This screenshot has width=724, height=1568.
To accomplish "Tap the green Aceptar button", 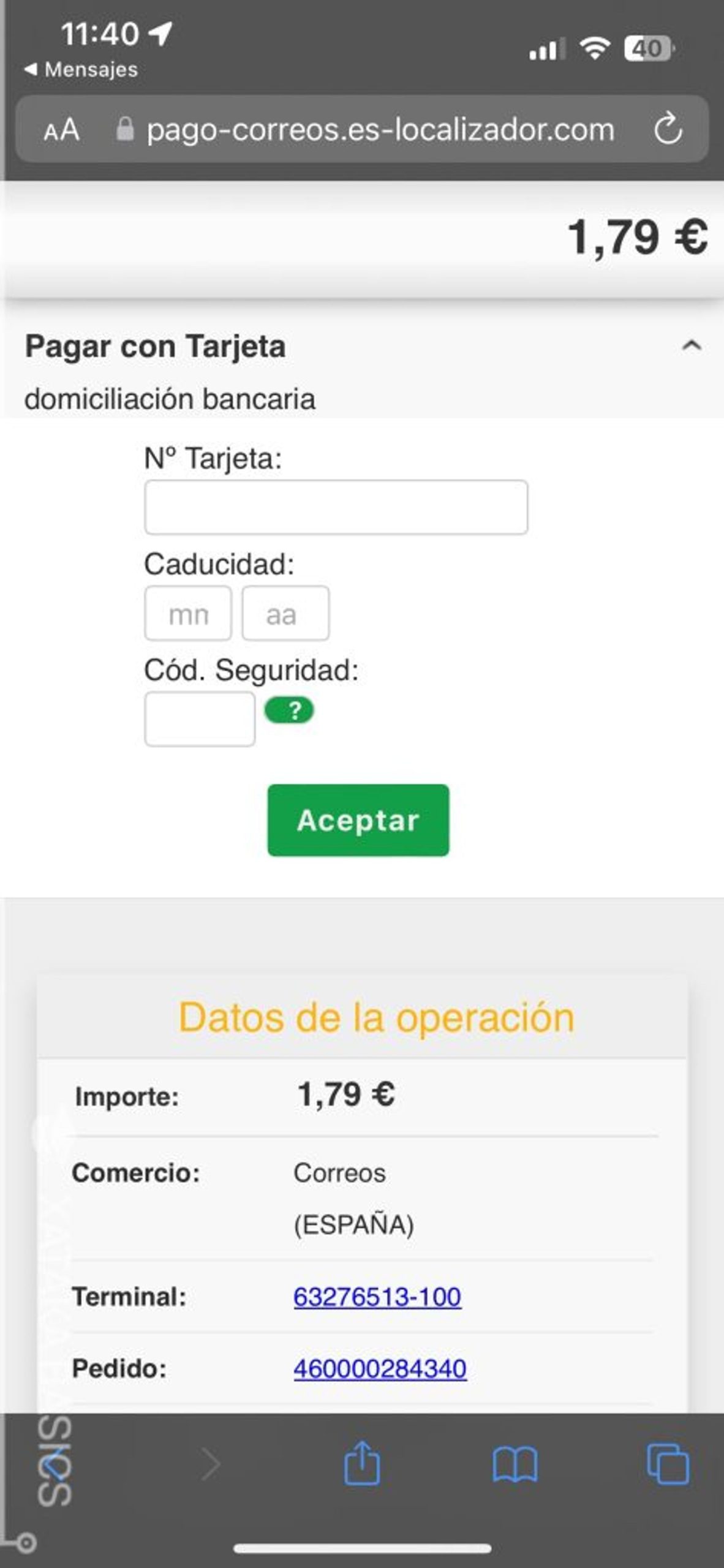I will click(358, 820).
